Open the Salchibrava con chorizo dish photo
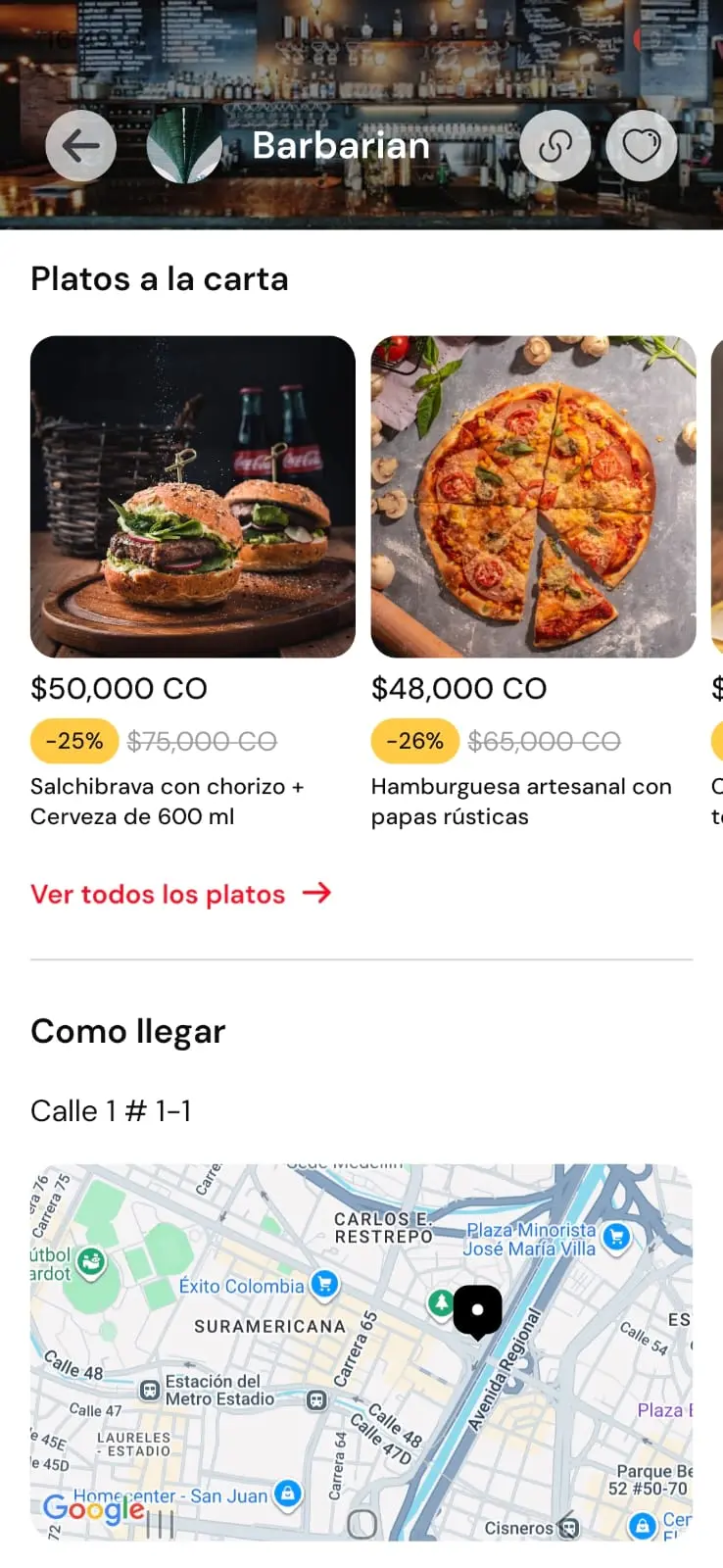 click(192, 496)
